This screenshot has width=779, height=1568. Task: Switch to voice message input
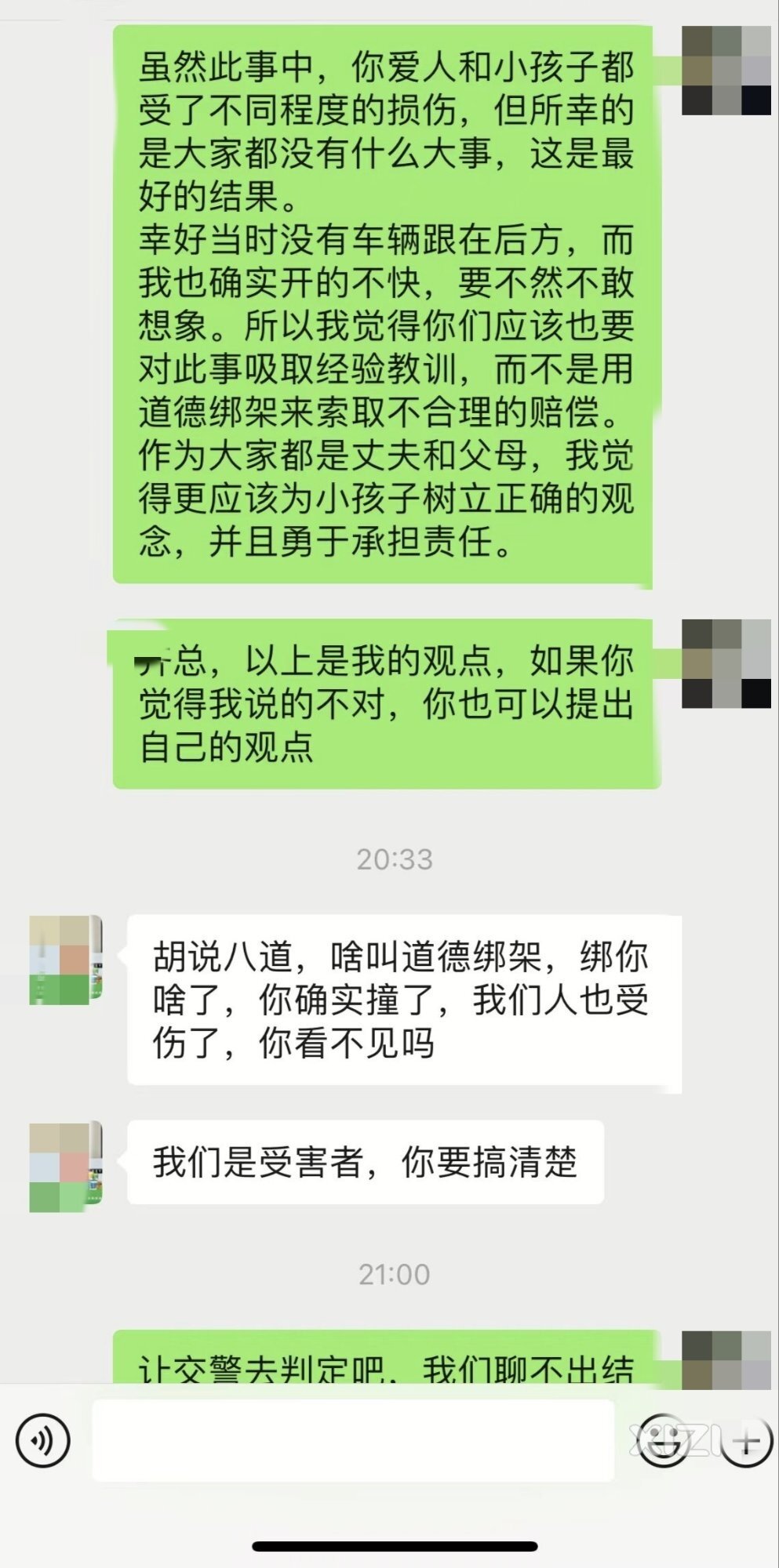43,1441
